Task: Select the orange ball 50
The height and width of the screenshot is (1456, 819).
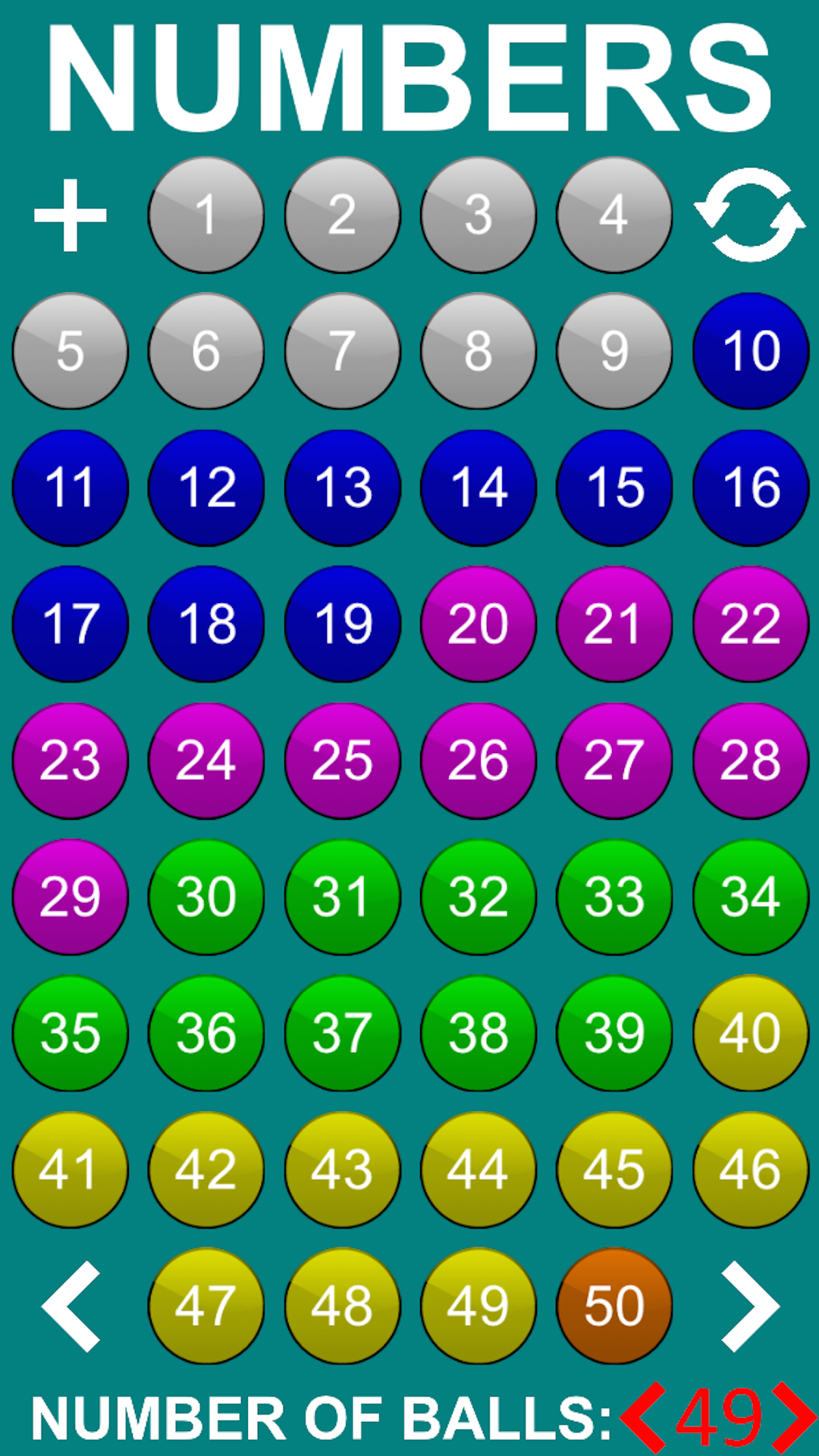Action: [x=614, y=1307]
